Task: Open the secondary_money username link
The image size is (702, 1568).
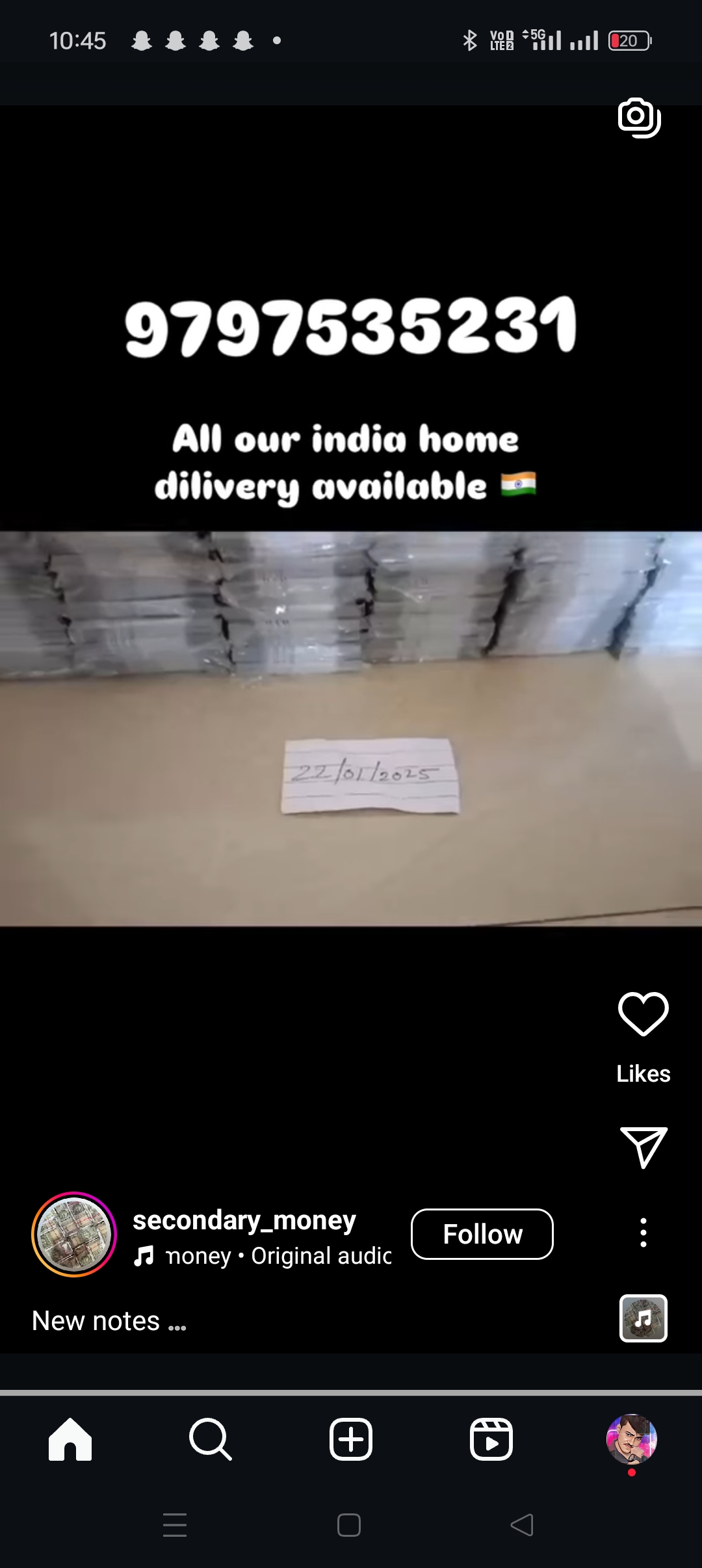Action: point(244,1220)
